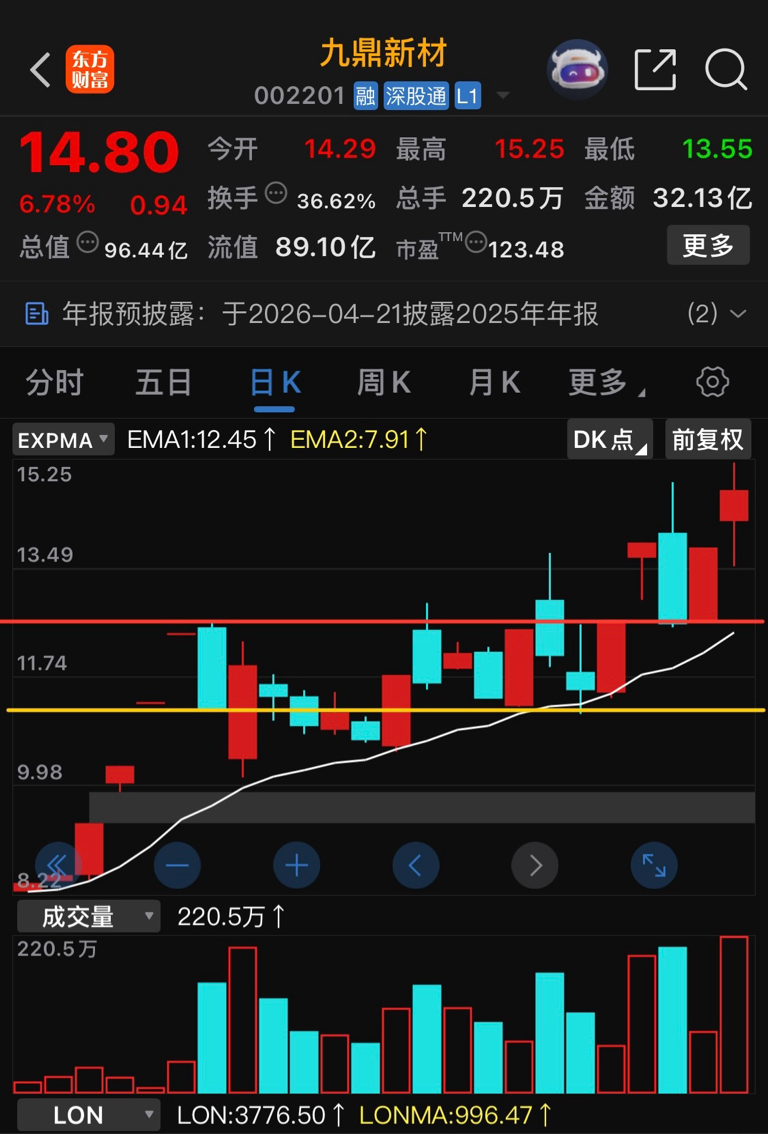Image resolution: width=768 pixels, height=1134 pixels.
Task: Change EXPMA main indicator dropdown
Action: [x=63, y=440]
